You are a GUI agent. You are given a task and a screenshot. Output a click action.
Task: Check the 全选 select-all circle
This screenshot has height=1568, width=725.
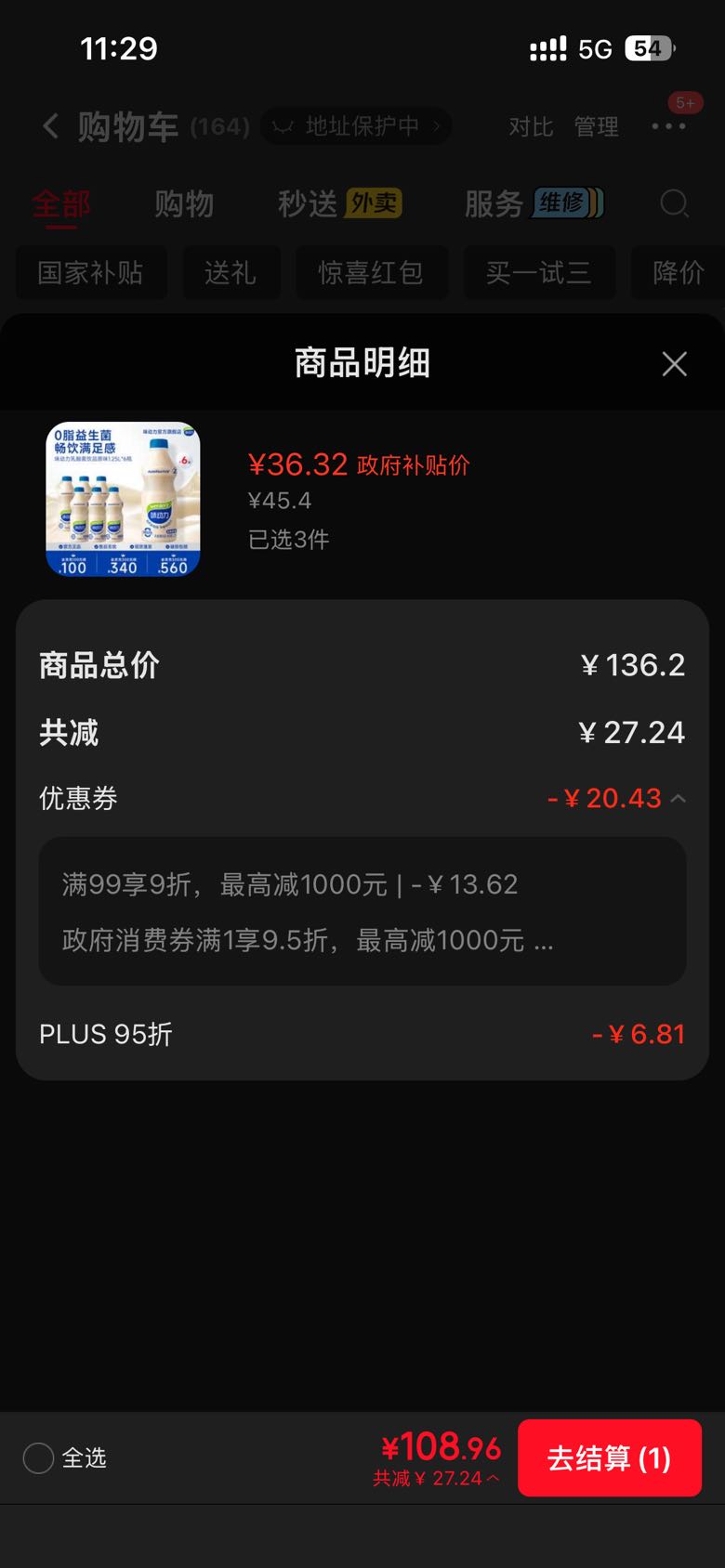click(38, 1457)
